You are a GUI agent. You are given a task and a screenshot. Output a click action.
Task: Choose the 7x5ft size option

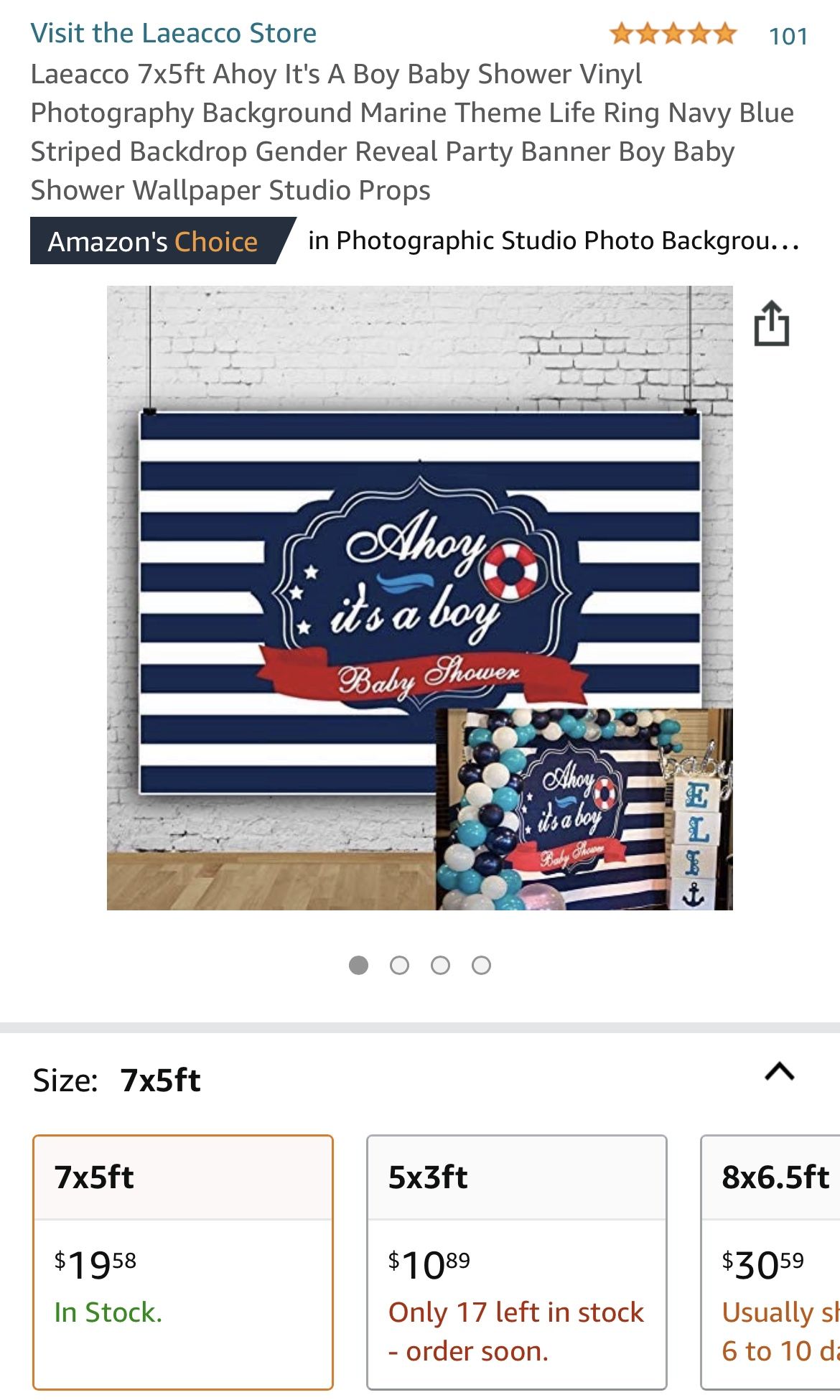click(x=183, y=1261)
